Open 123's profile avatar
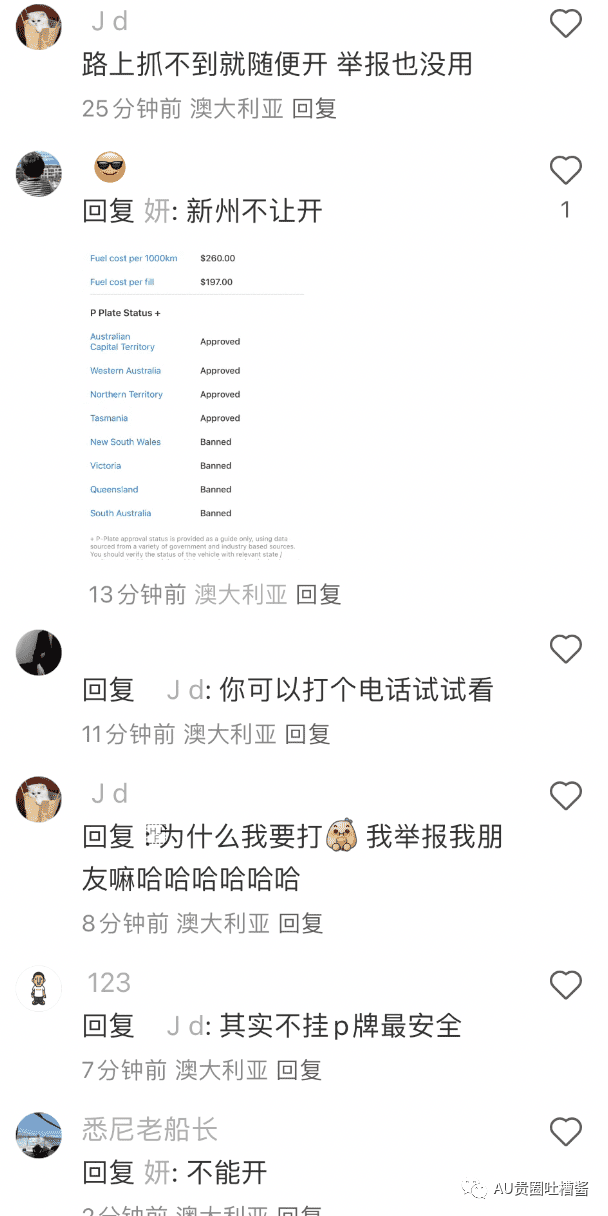Screen dimensions: 608x1216 [x=40, y=988]
